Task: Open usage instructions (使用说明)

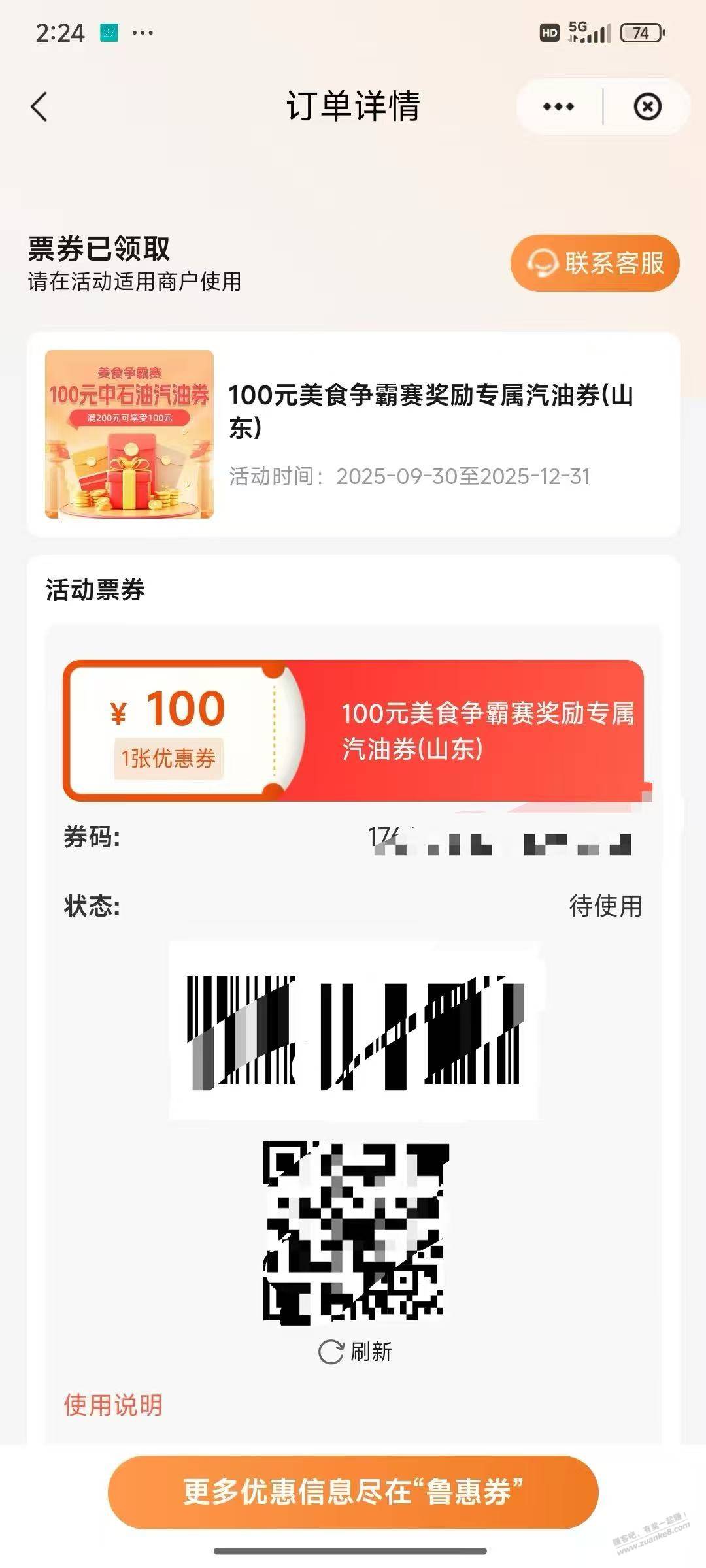Action: point(113,1405)
